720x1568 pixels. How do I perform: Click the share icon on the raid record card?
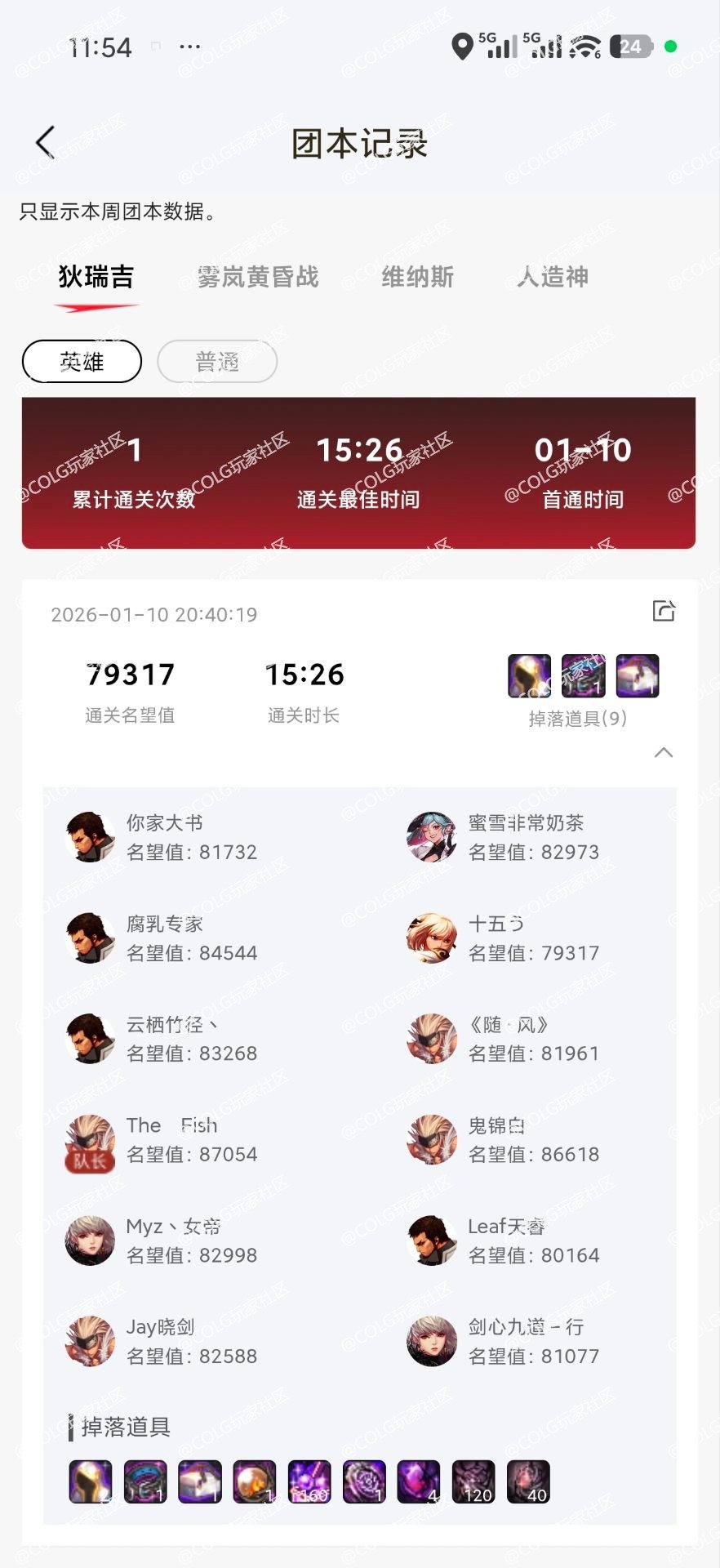665,611
